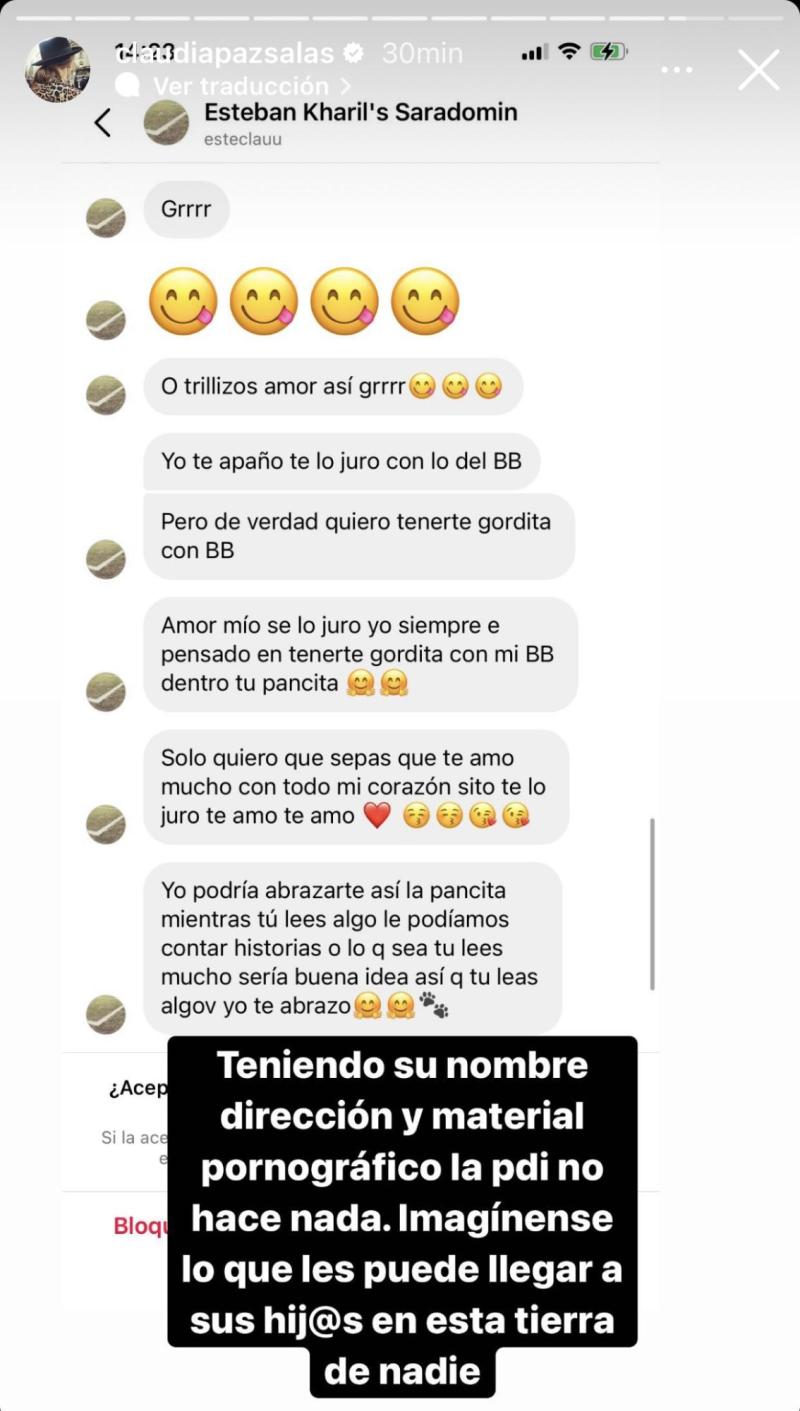Tap Esteban Kharil's avatar in the header
Screen dimensions: 800x1411
coord(166,124)
